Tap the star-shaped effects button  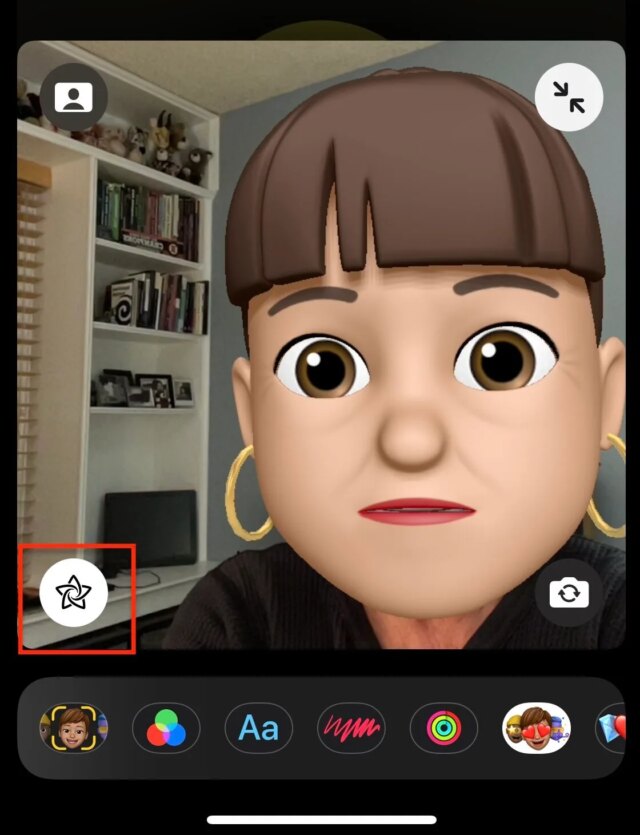point(74,593)
